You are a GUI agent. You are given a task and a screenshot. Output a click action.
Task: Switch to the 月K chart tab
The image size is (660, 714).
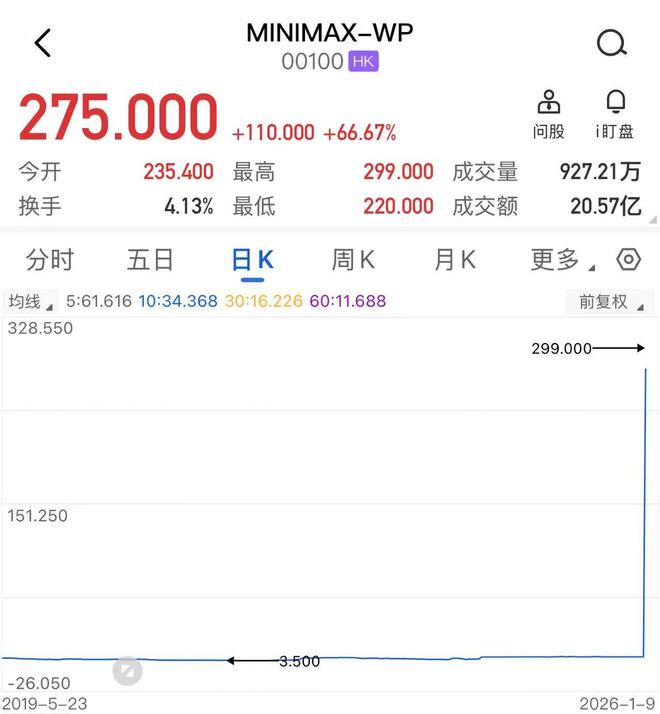(454, 260)
